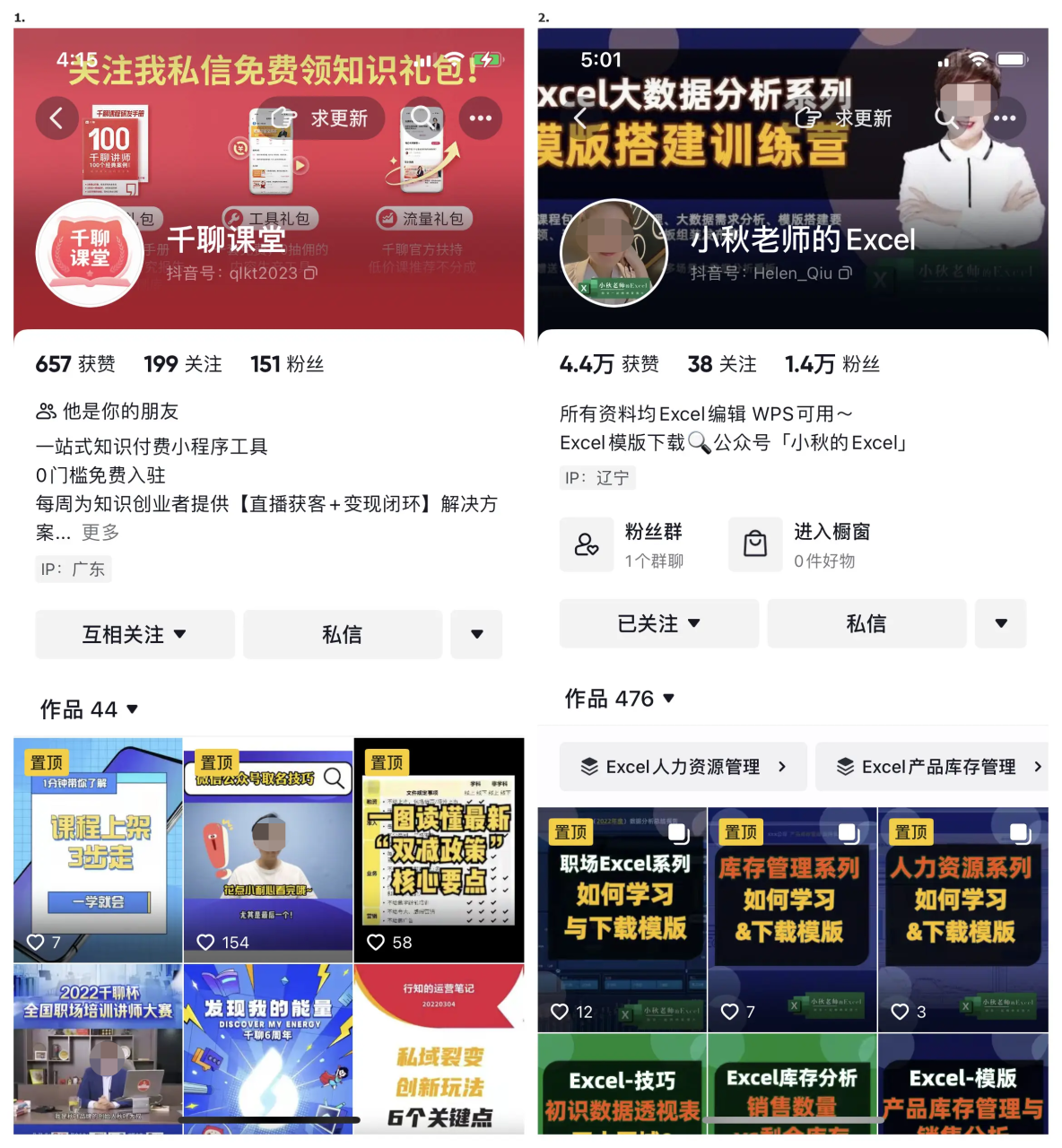The width and height of the screenshot is (1062, 1148).
Task: Click the back arrow on 千聊课堂 profile
Action: 57,117
